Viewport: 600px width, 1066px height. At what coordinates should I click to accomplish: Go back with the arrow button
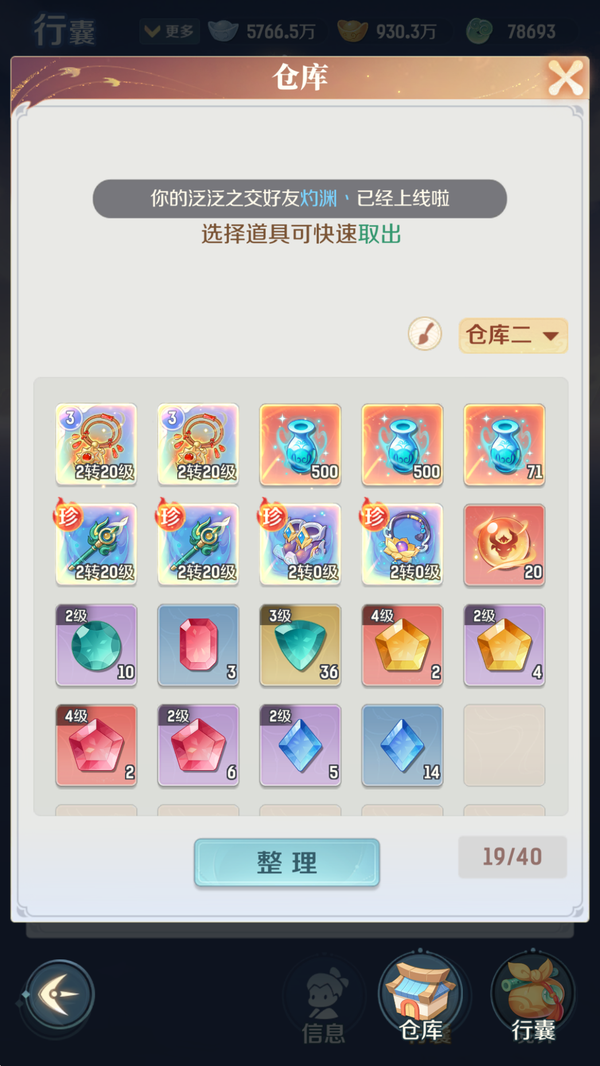(60, 995)
